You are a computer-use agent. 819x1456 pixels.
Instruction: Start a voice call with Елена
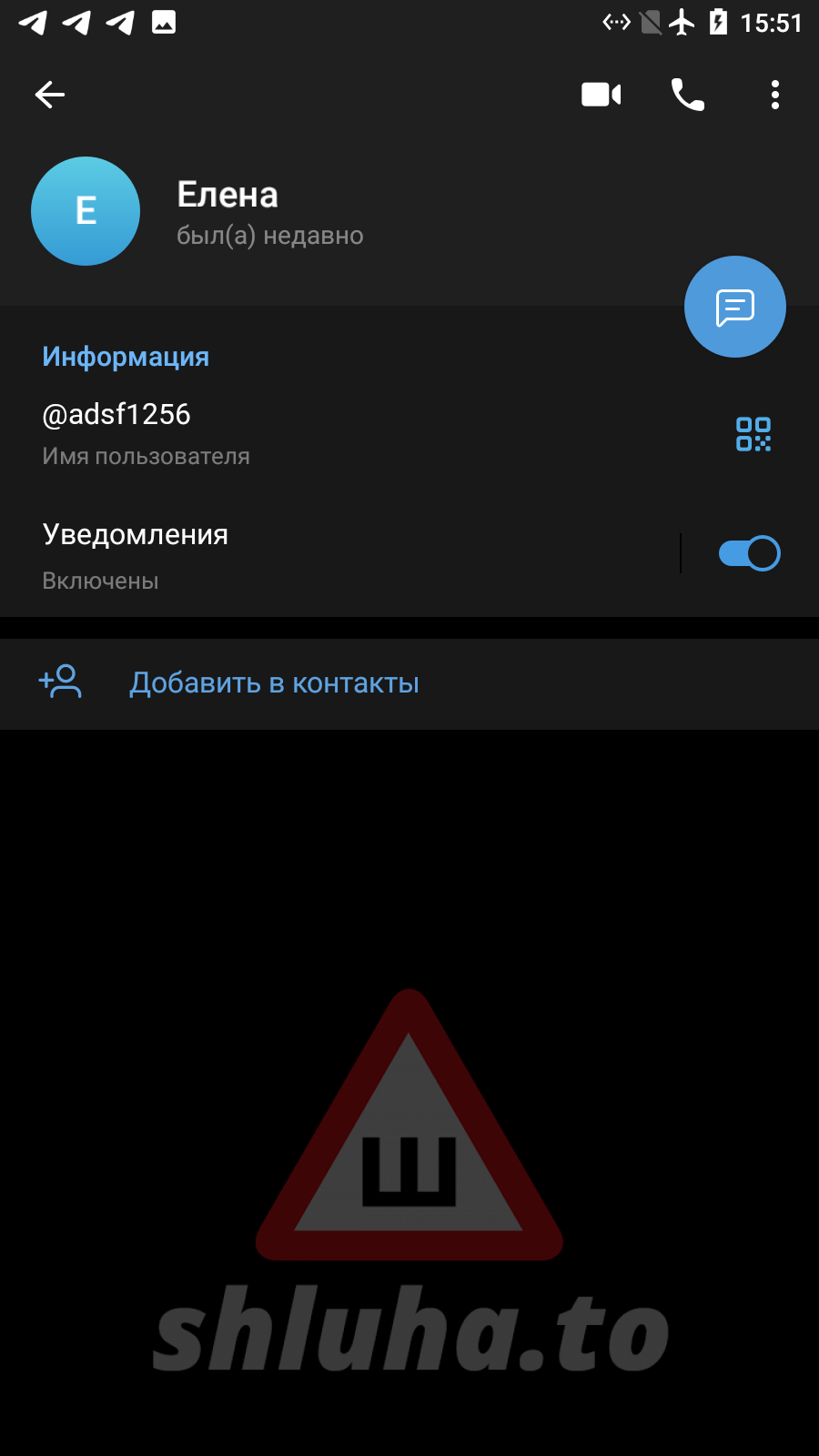pos(688,95)
